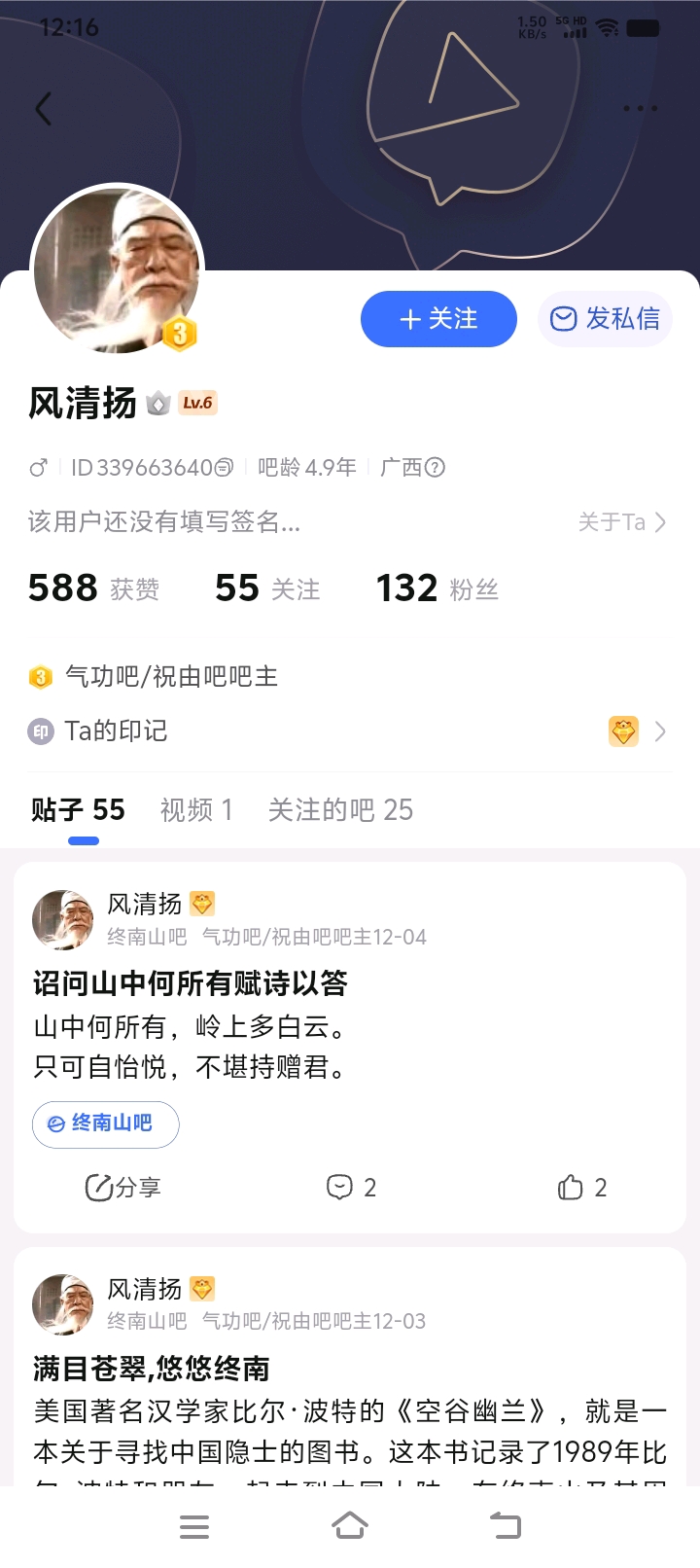
Task: Send a private message via 发私信
Action: coord(605,319)
